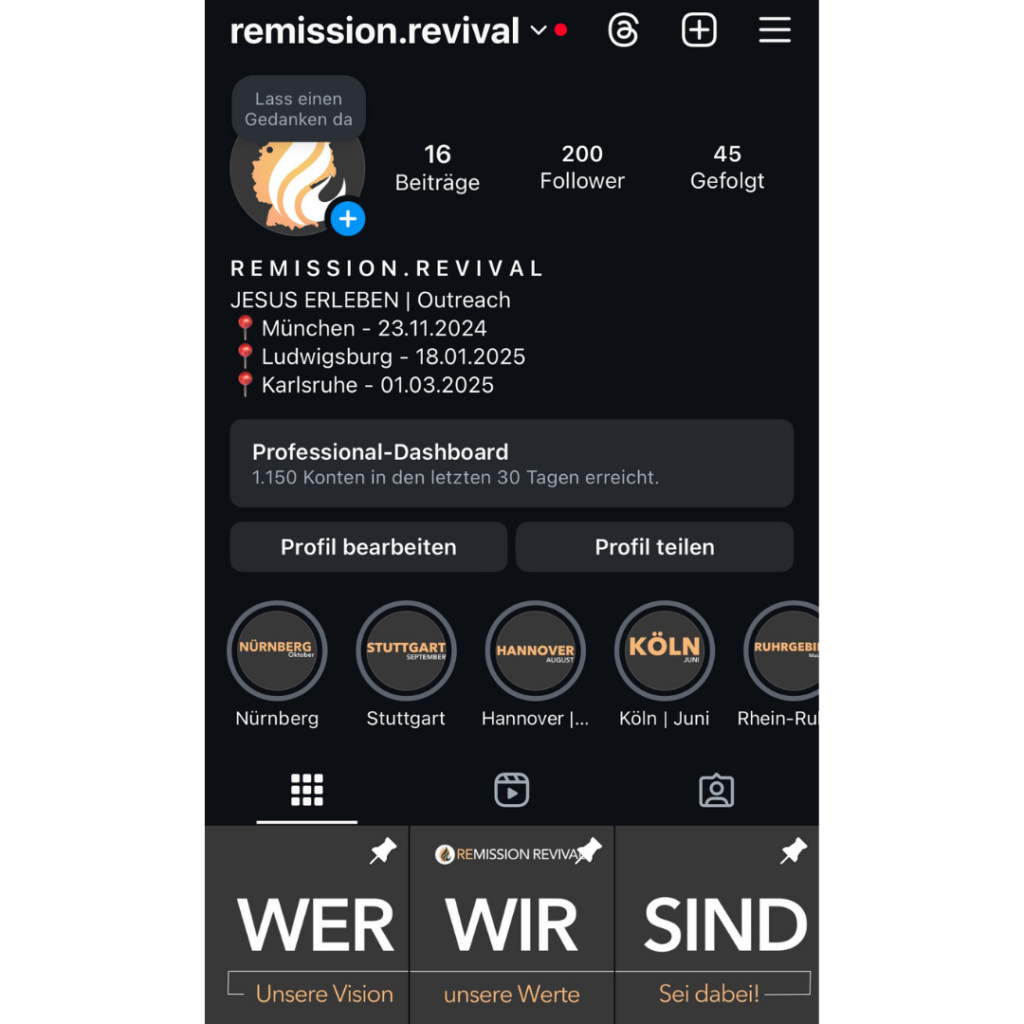Open the Köln | Juni highlight
The height and width of the screenshot is (1024, 1024).
[x=664, y=650]
